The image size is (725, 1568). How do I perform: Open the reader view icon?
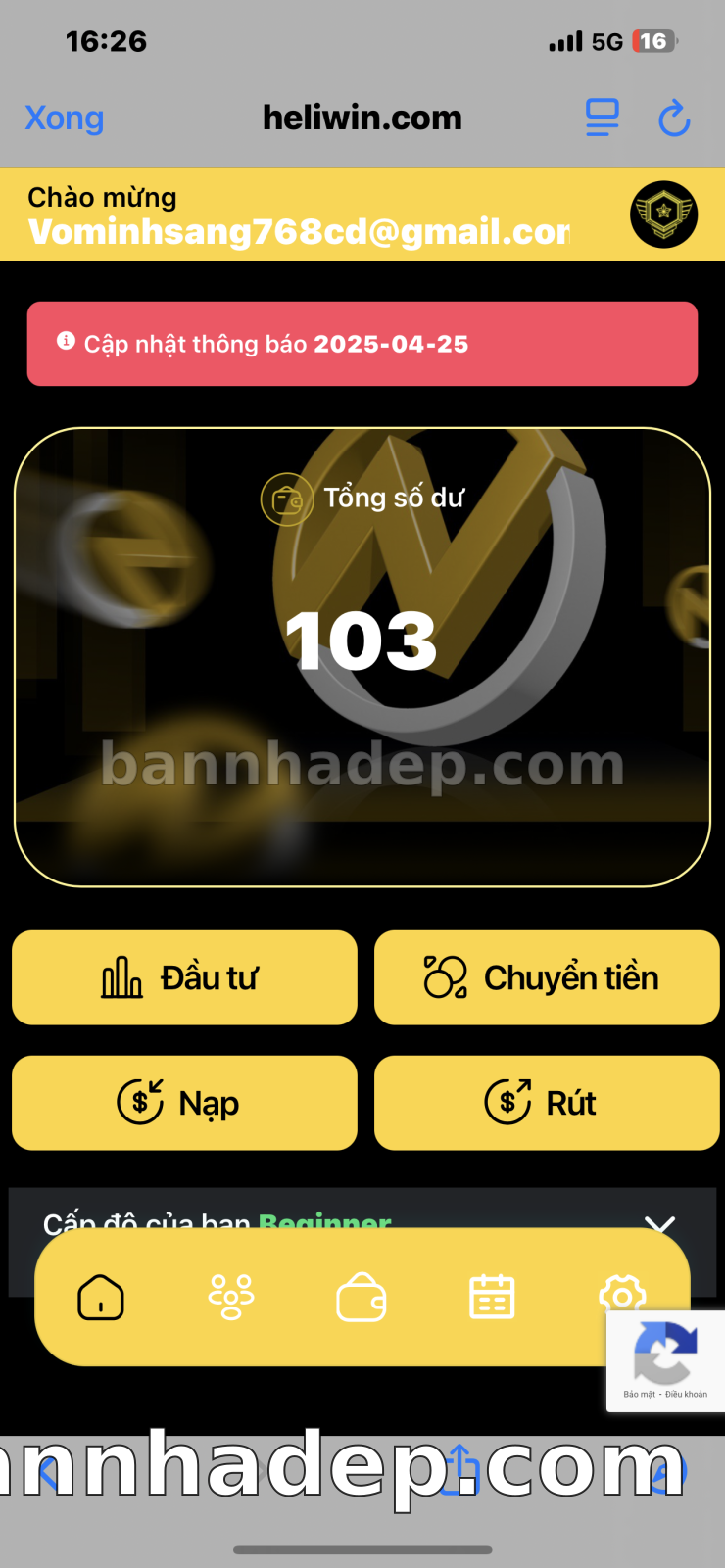click(x=602, y=119)
